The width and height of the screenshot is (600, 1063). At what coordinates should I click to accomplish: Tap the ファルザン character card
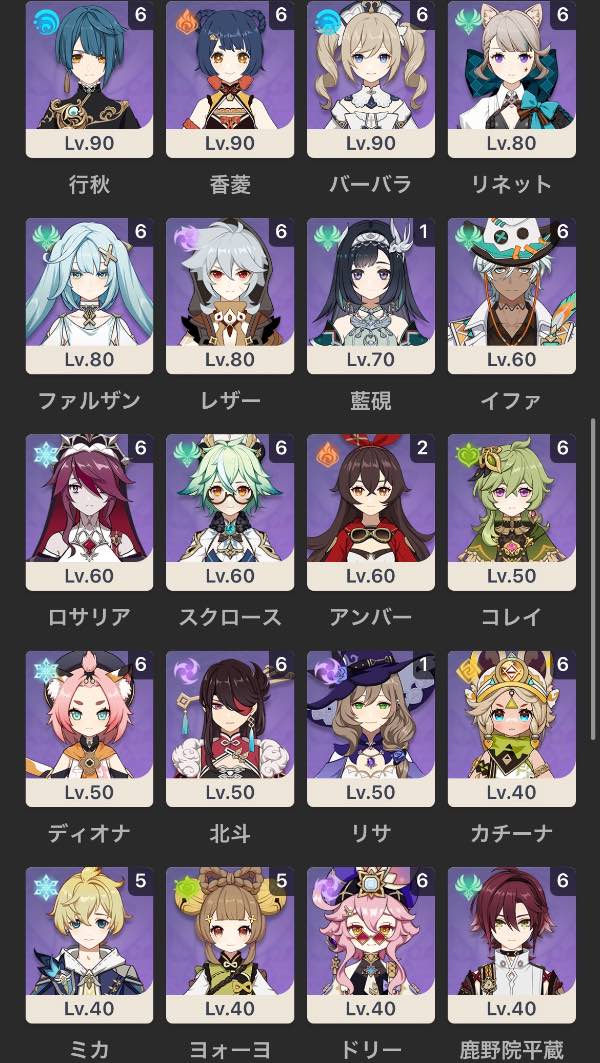(89, 296)
